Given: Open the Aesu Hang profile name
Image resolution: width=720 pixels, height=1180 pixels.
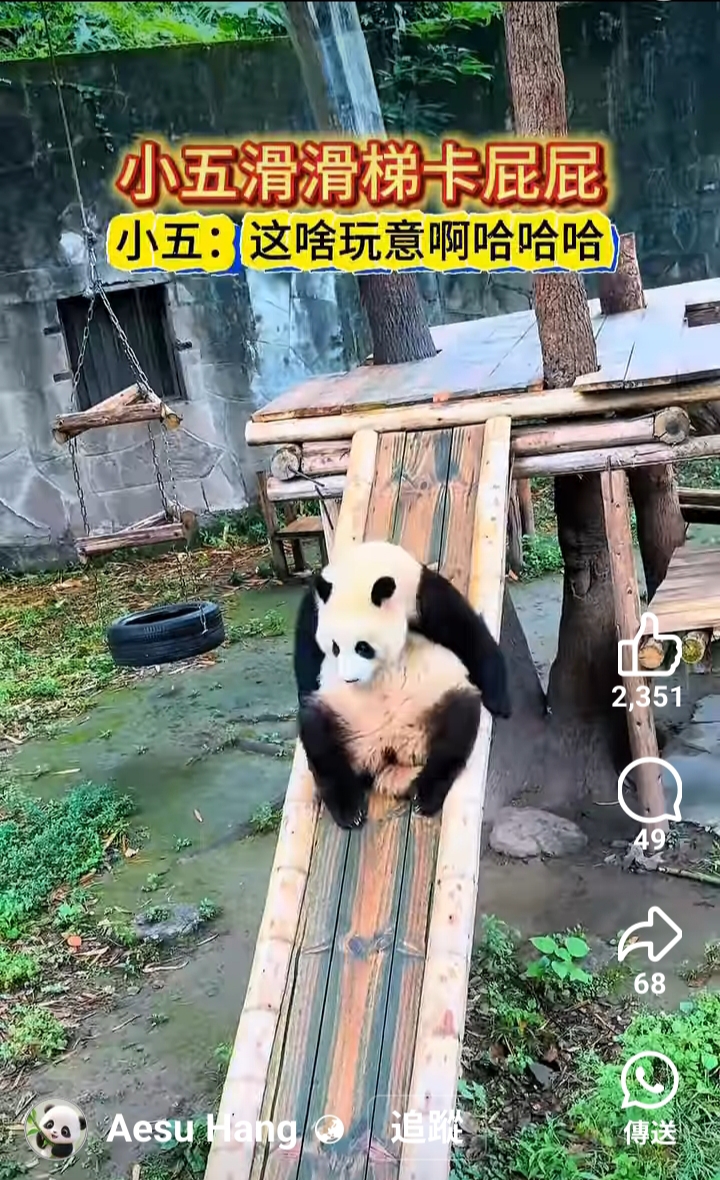Looking at the screenshot, I should [202, 1129].
